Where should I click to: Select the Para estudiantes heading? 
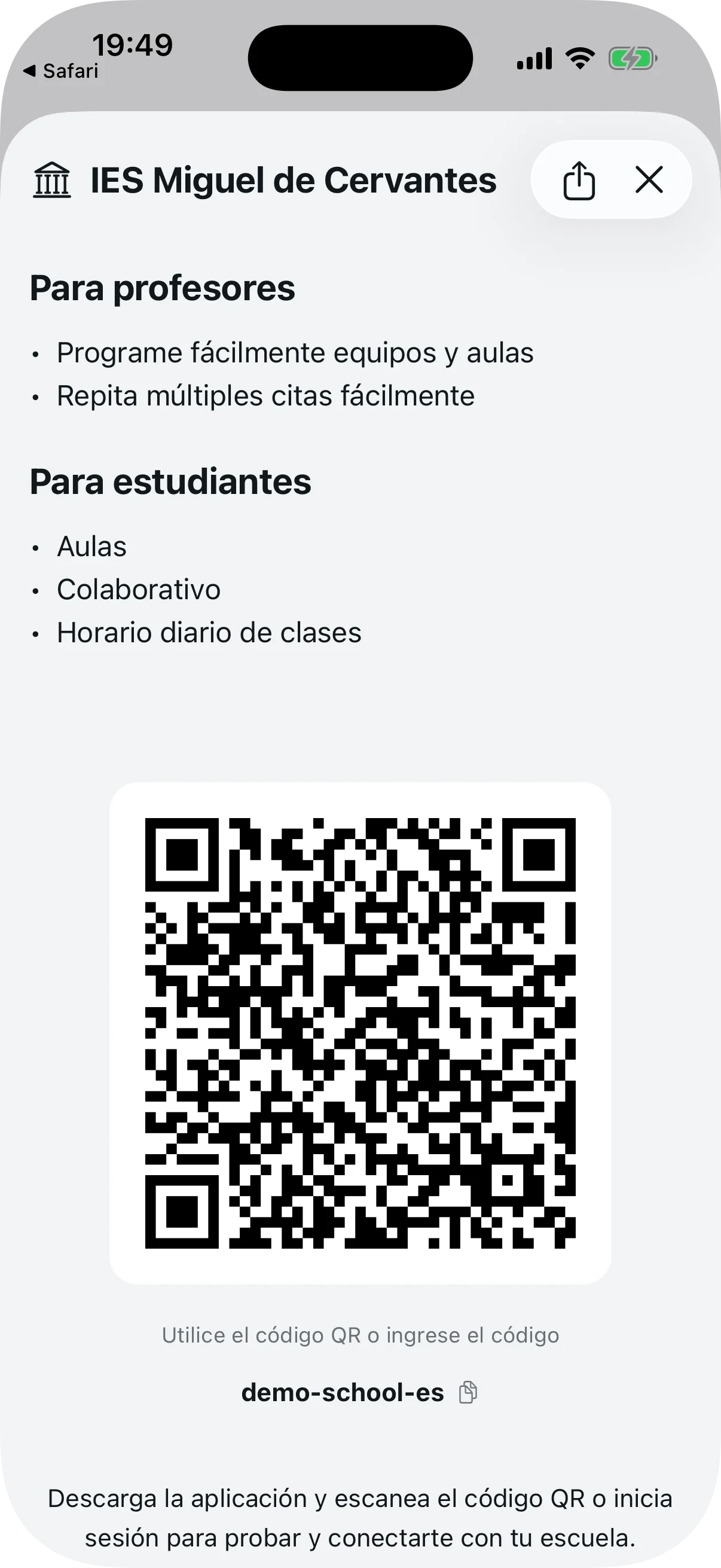[170, 482]
